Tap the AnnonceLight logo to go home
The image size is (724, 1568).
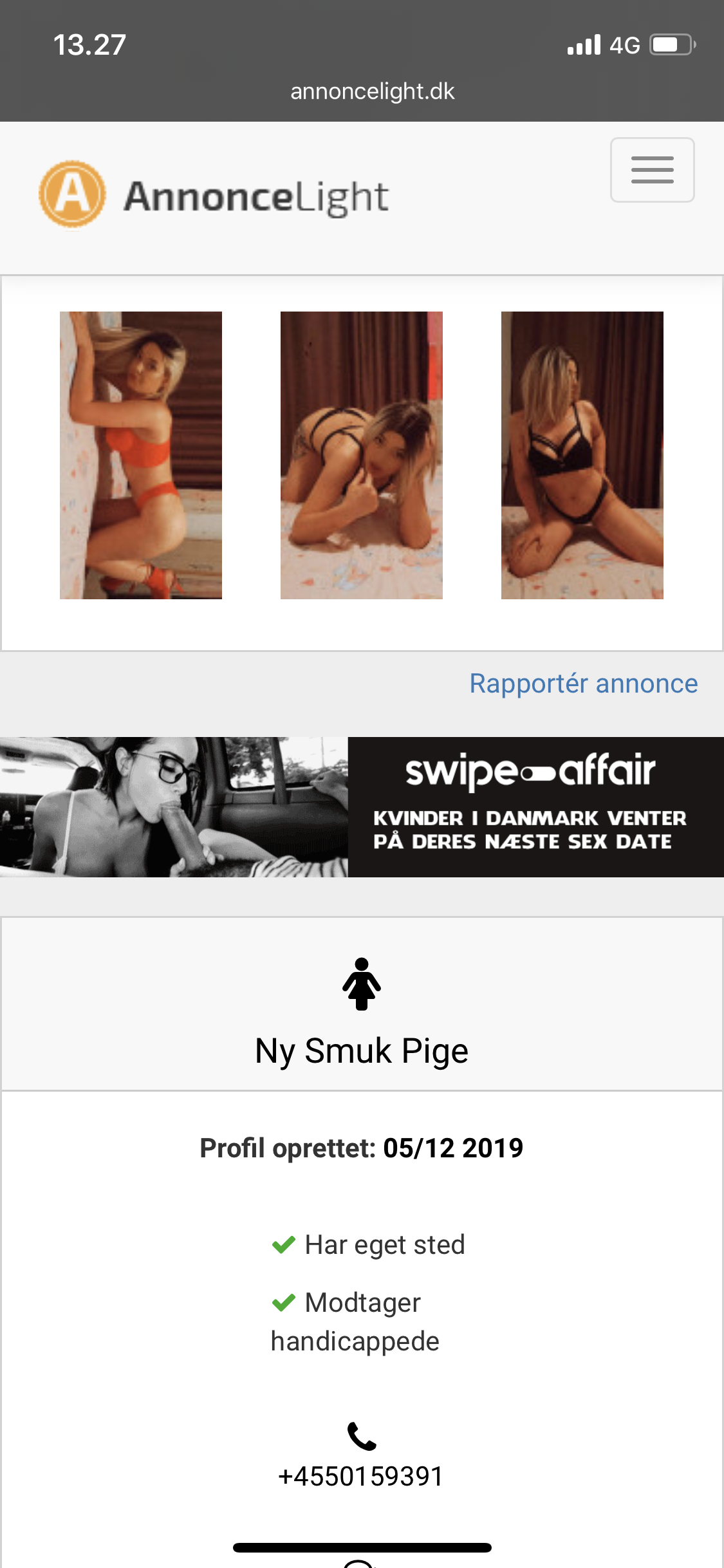click(x=214, y=196)
